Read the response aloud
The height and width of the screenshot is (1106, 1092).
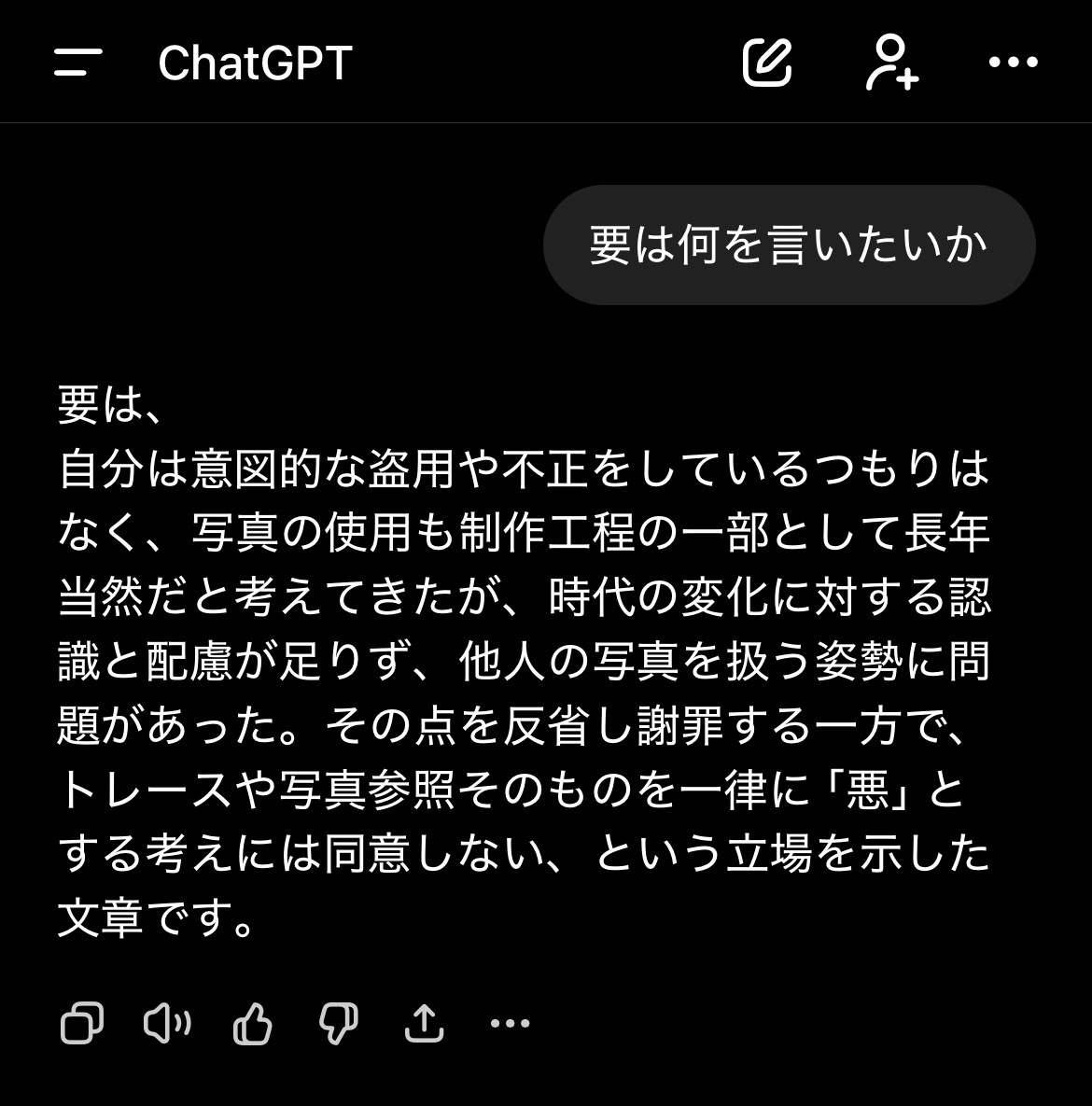coord(167,1023)
